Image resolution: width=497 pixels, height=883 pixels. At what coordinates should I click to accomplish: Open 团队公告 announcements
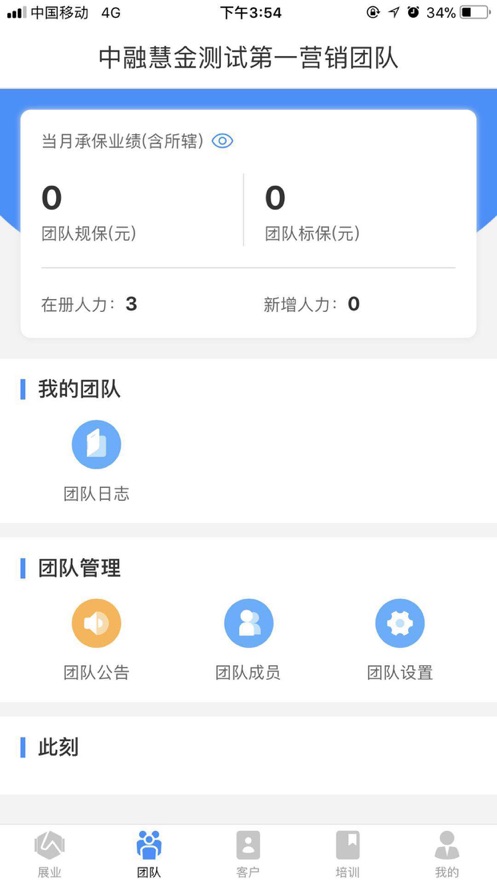click(96, 640)
